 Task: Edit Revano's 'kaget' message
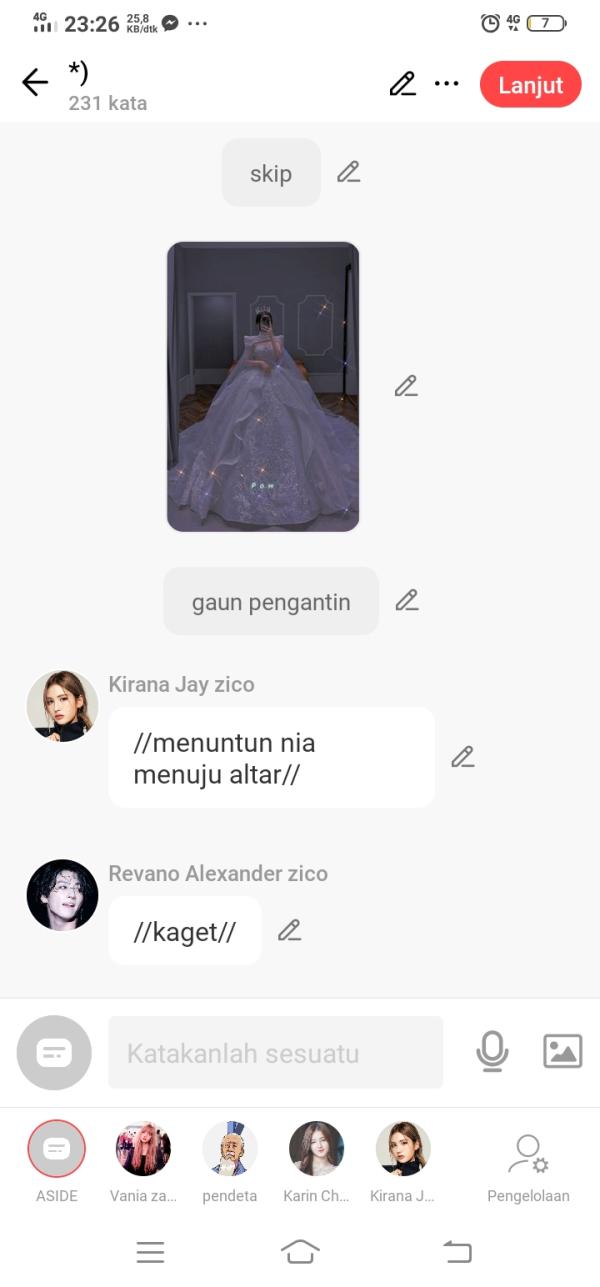289,930
